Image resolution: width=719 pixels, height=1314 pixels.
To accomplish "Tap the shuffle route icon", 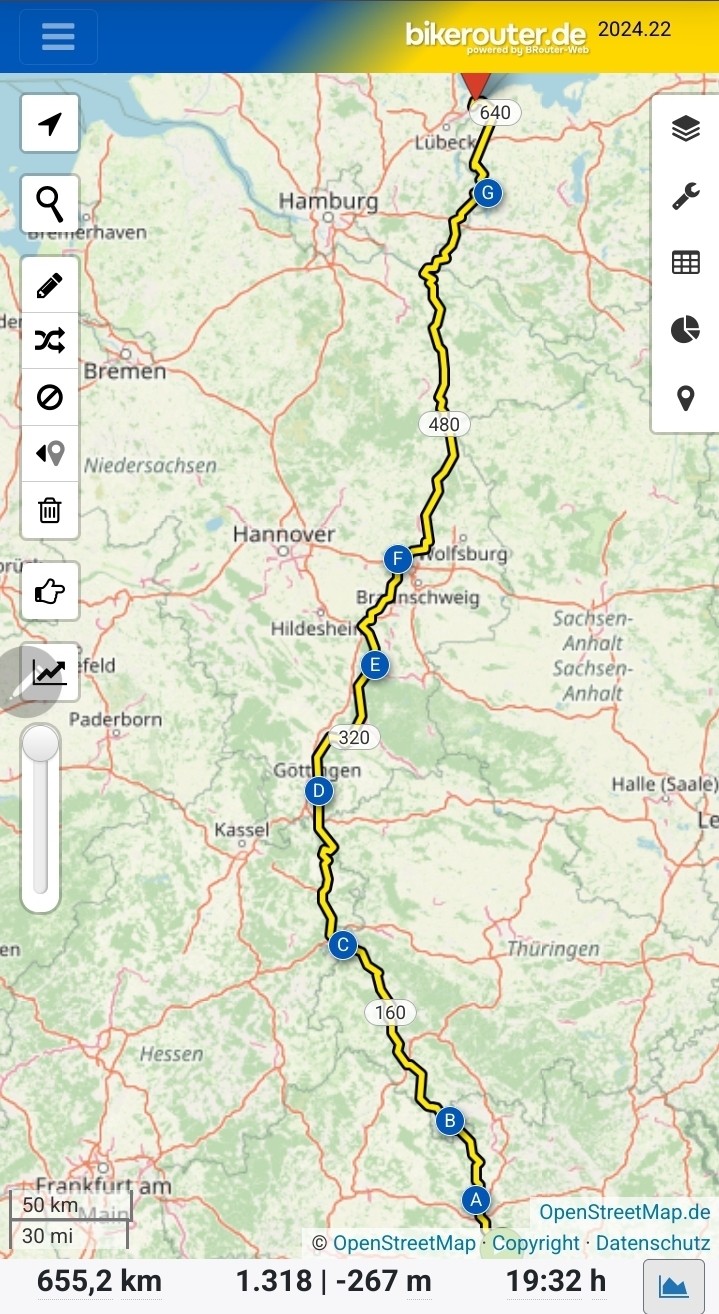I will tap(50, 341).
